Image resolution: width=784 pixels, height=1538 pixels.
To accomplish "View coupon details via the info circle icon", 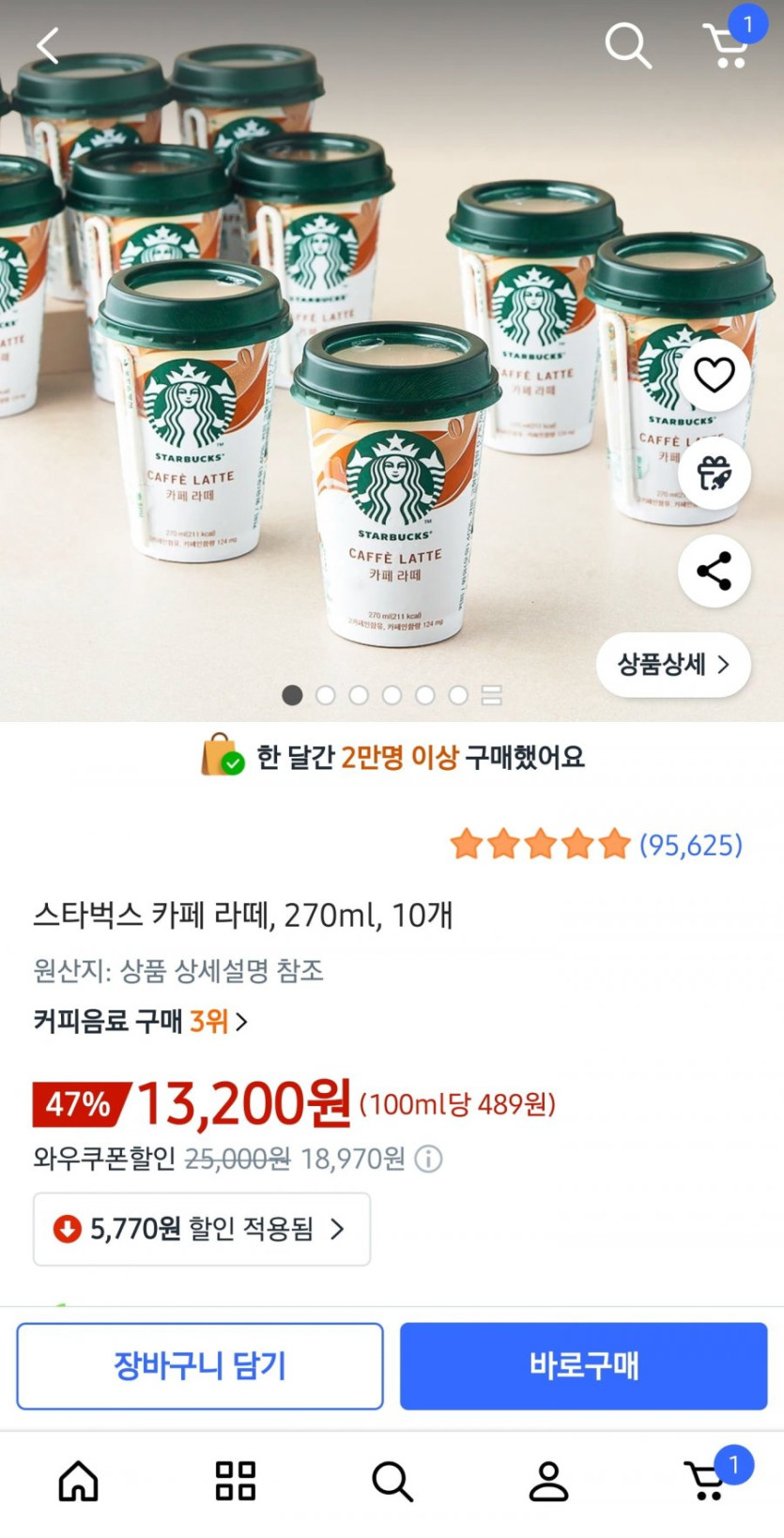I will tap(430, 1160).
